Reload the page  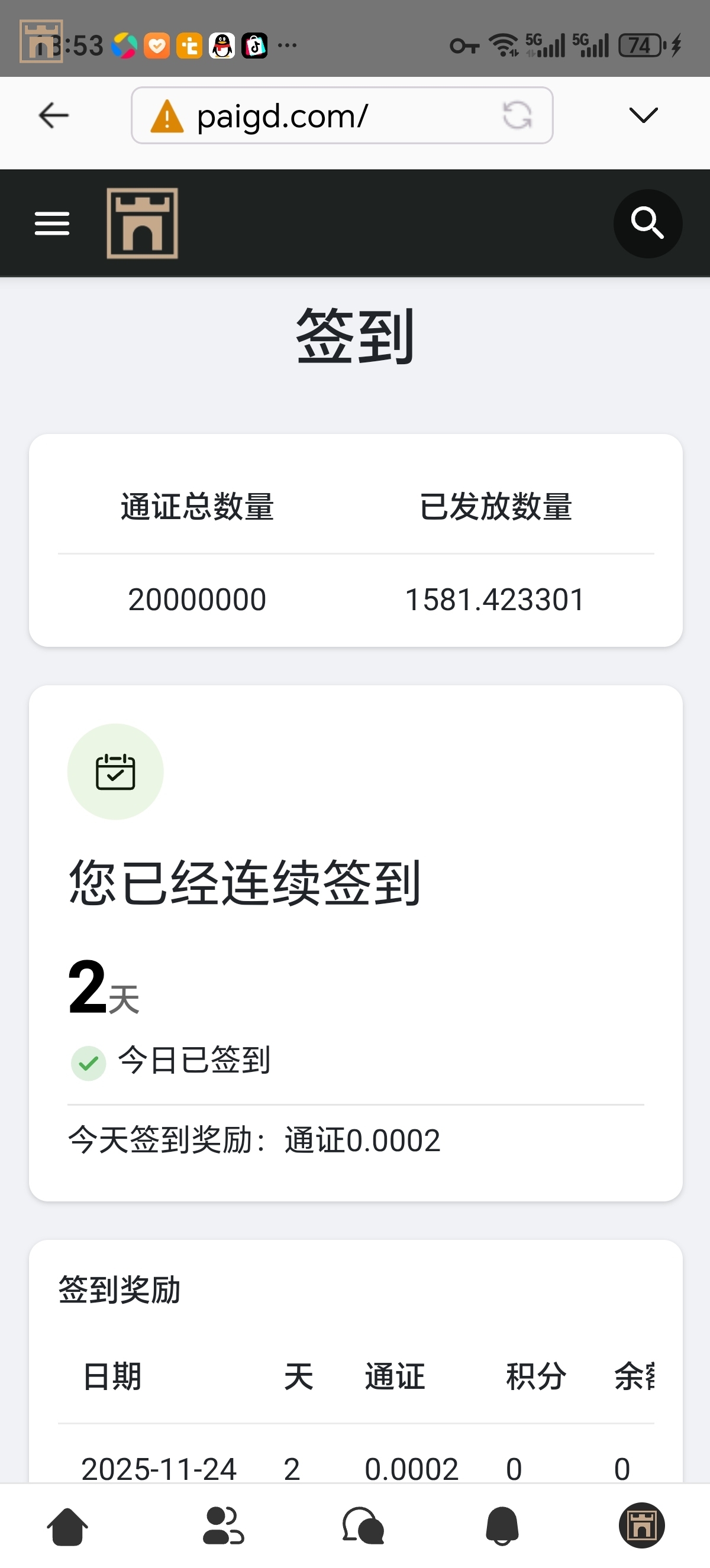517,115
